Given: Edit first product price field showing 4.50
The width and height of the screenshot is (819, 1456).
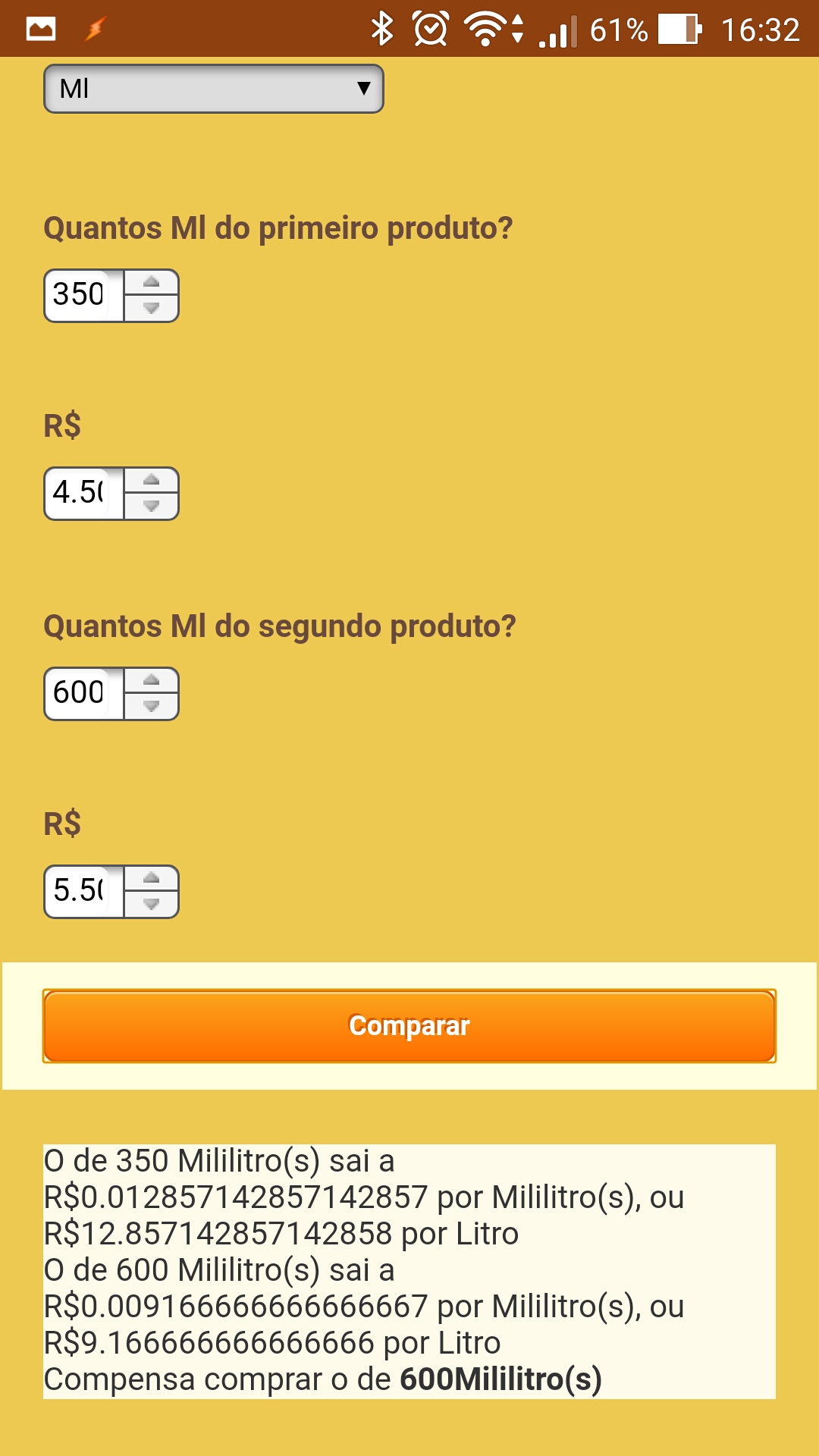Looking at the screenshot, I should pos(83,494).
